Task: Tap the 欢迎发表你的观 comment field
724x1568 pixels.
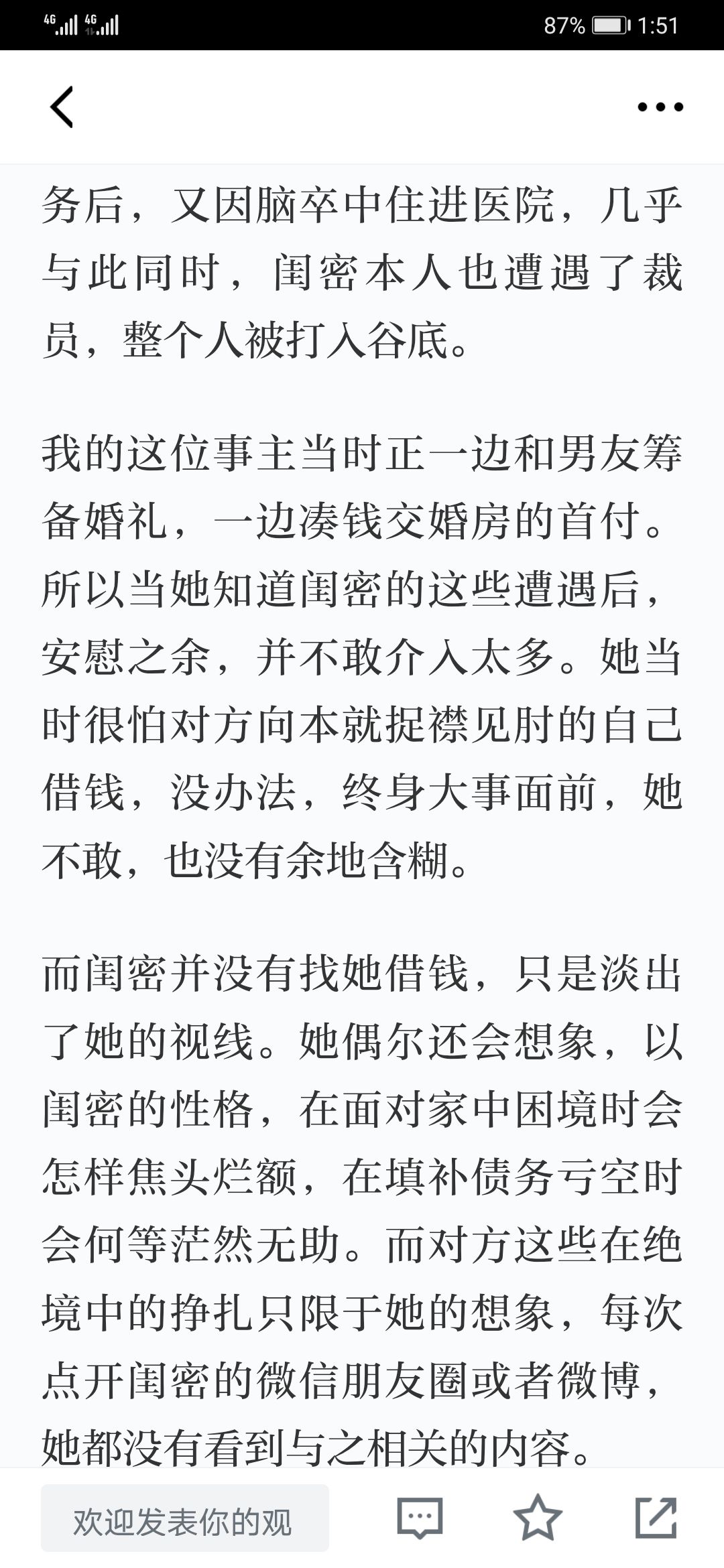Action: 185,1517
